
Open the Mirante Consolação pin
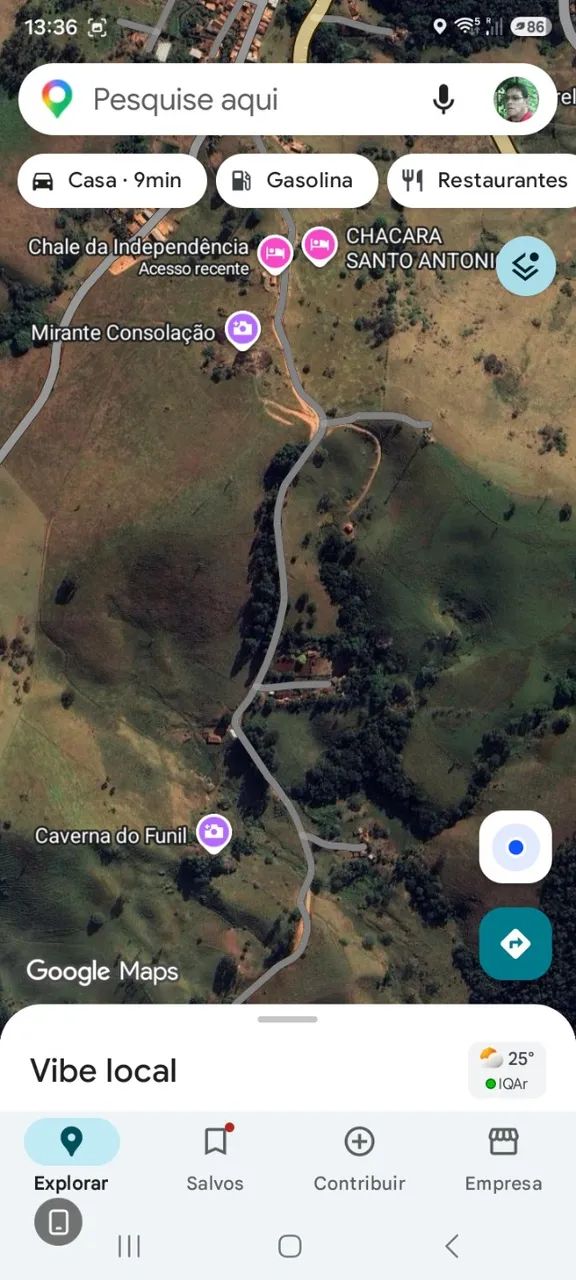242,329
